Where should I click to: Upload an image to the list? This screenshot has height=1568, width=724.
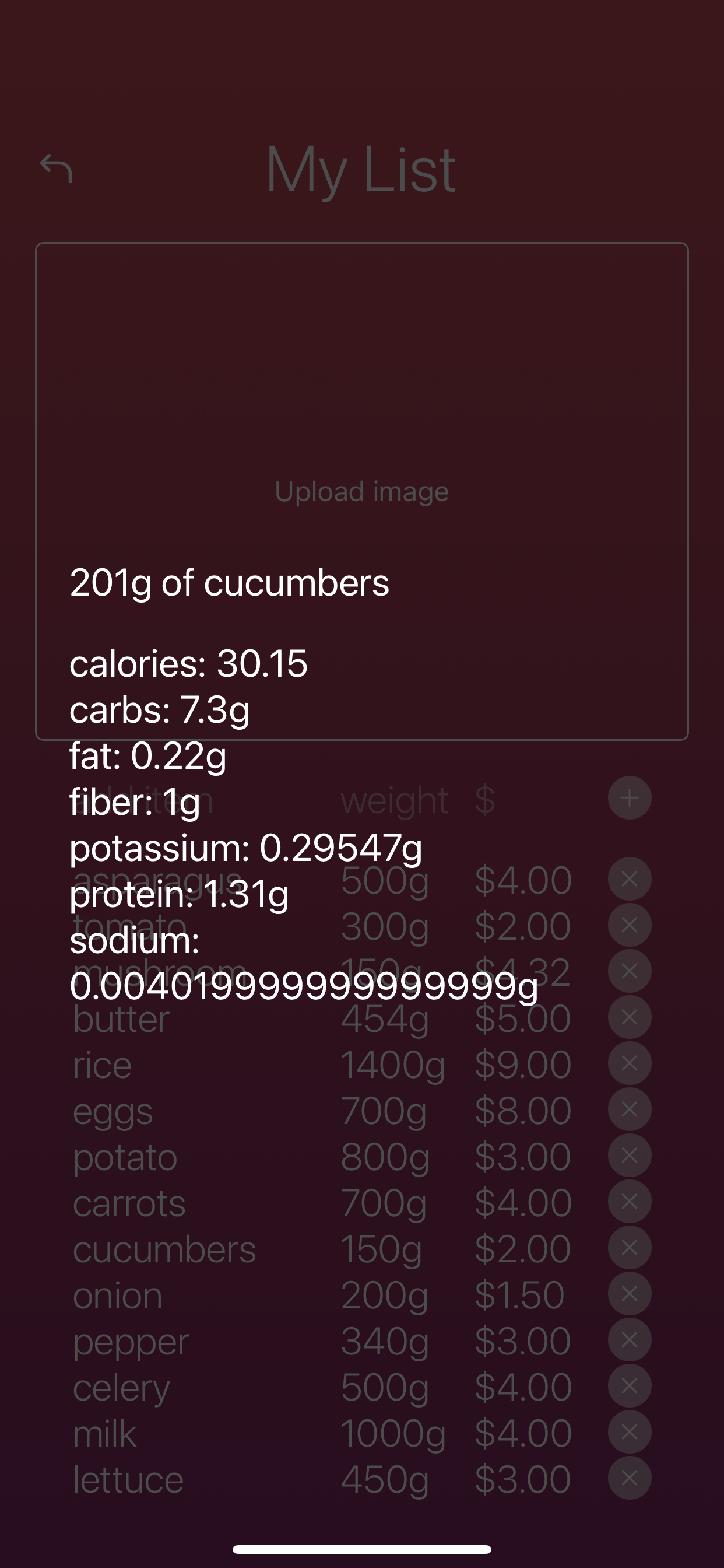pos(361,491)
